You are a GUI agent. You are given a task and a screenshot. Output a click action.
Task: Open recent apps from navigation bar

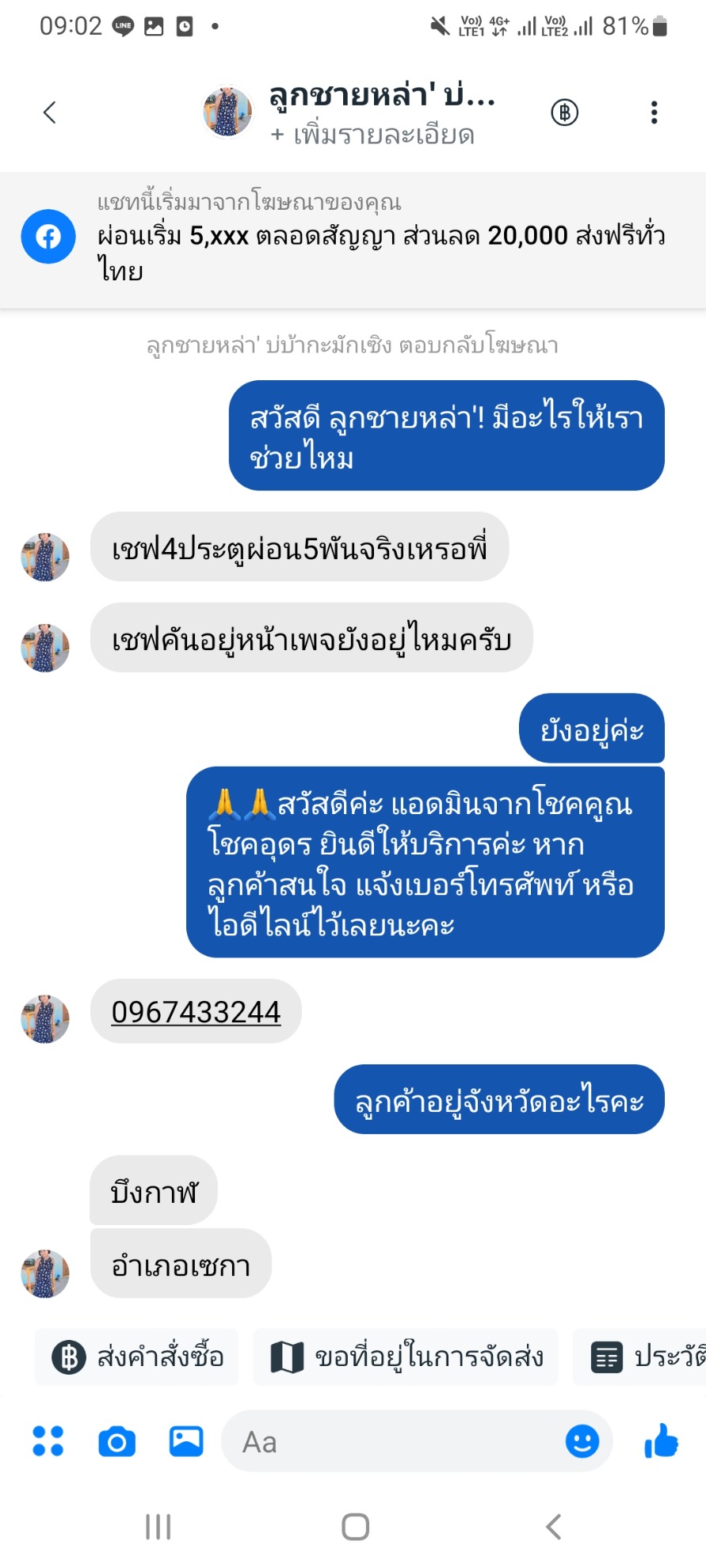(x=158, y=1526)
